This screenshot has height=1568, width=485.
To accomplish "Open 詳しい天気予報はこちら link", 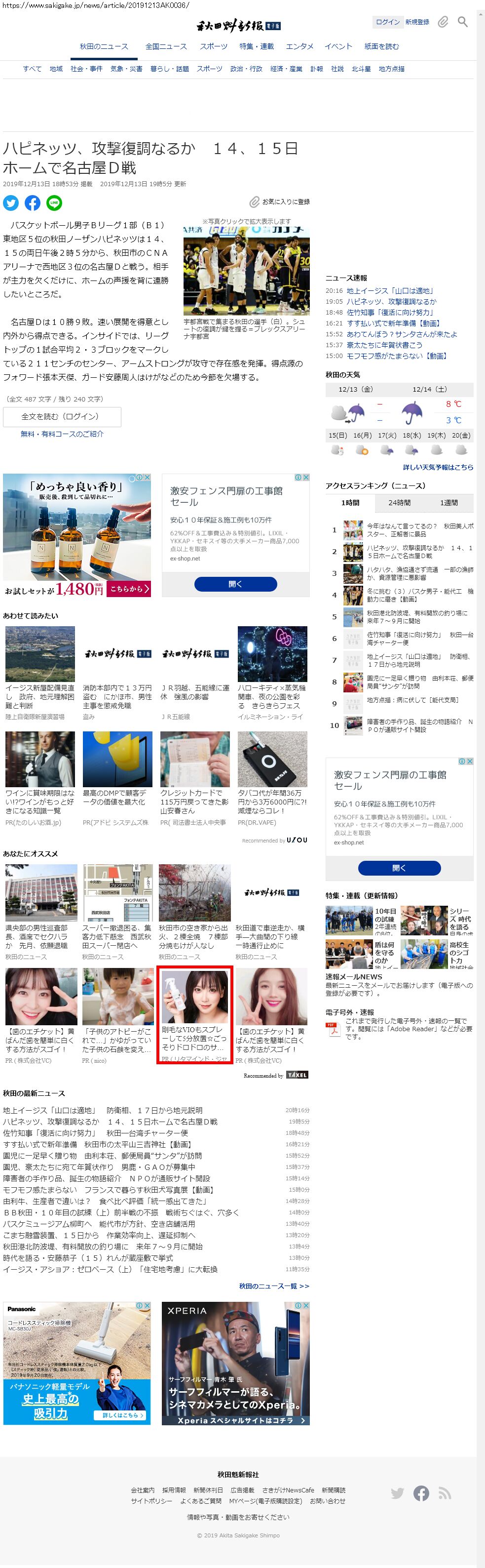I will pos(438,467).
